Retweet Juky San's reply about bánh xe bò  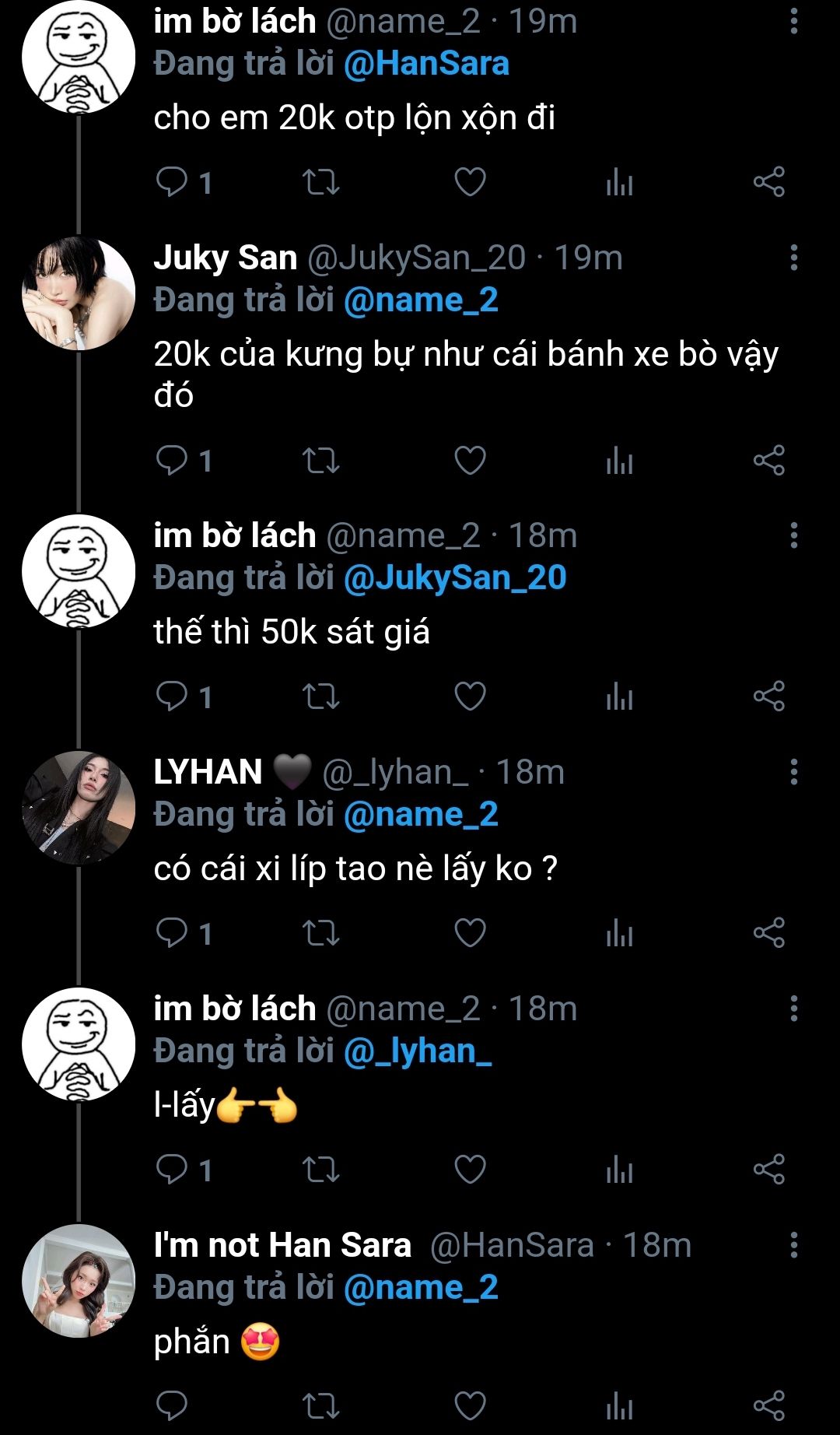point(320,461)
